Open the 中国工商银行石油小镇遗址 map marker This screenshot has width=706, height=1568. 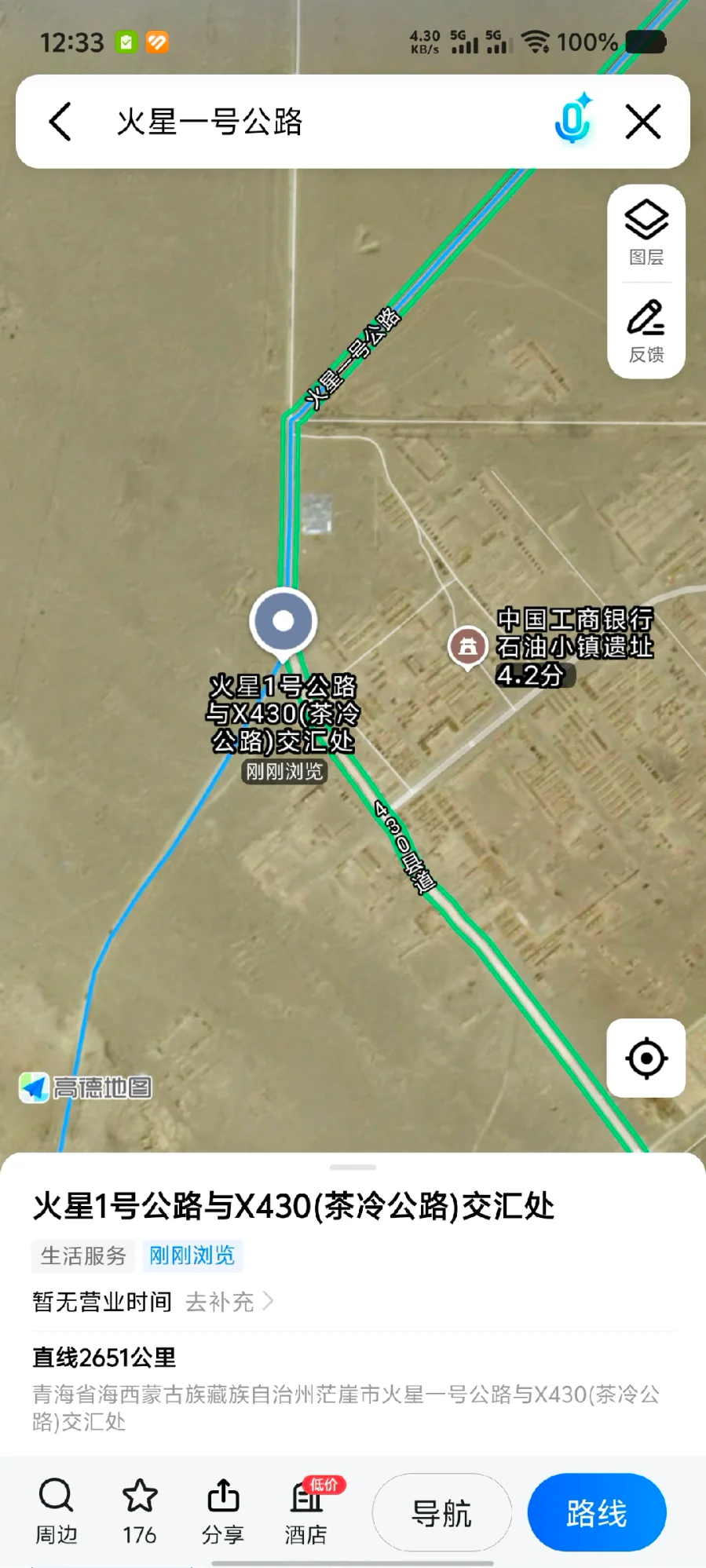468,646
